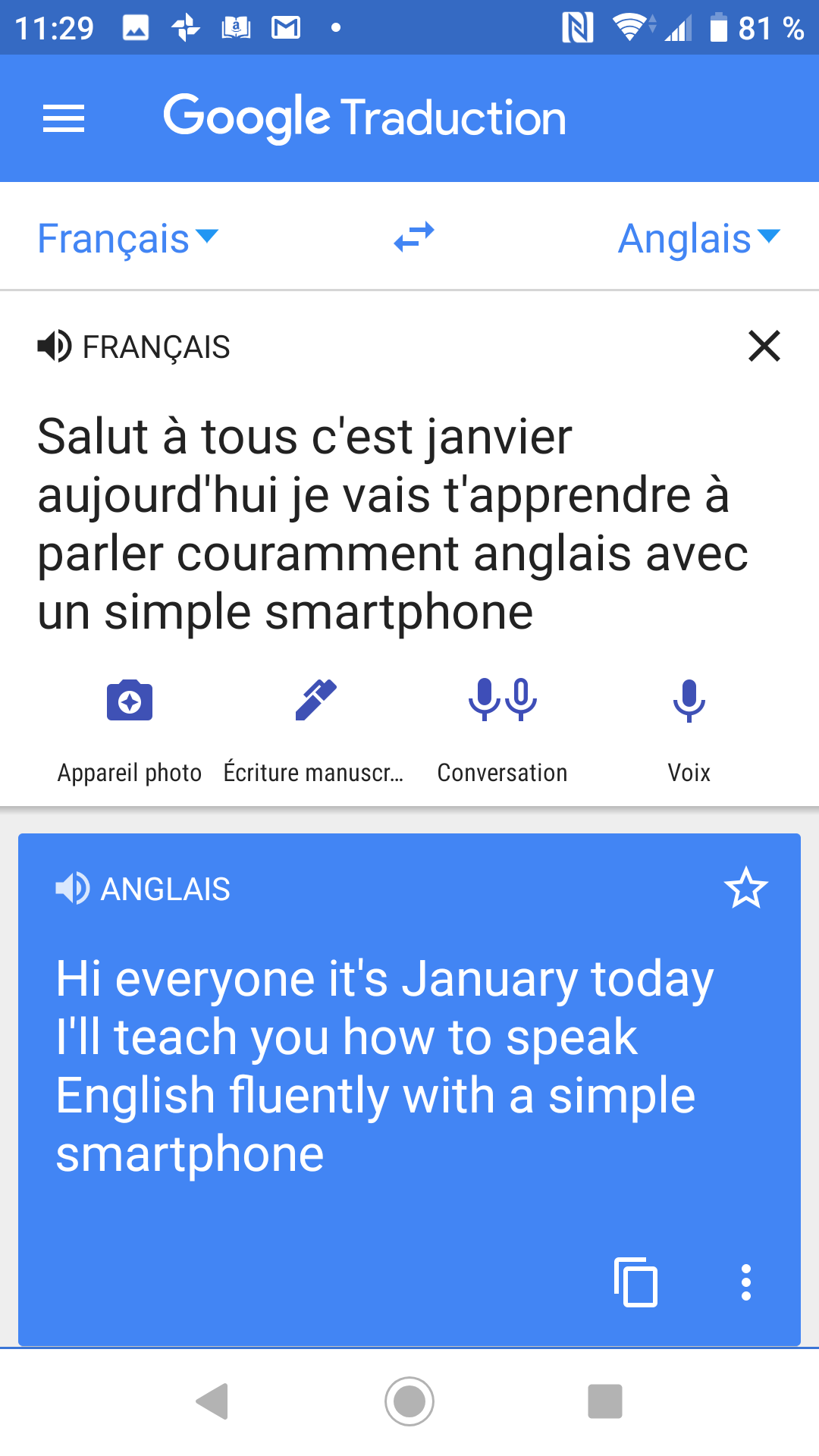Image resolution: width=819 pixels, height=1456 pixels.
Task: Open the hamburger navigation menu
Action: pyautogui.click(x=64, y=118)
